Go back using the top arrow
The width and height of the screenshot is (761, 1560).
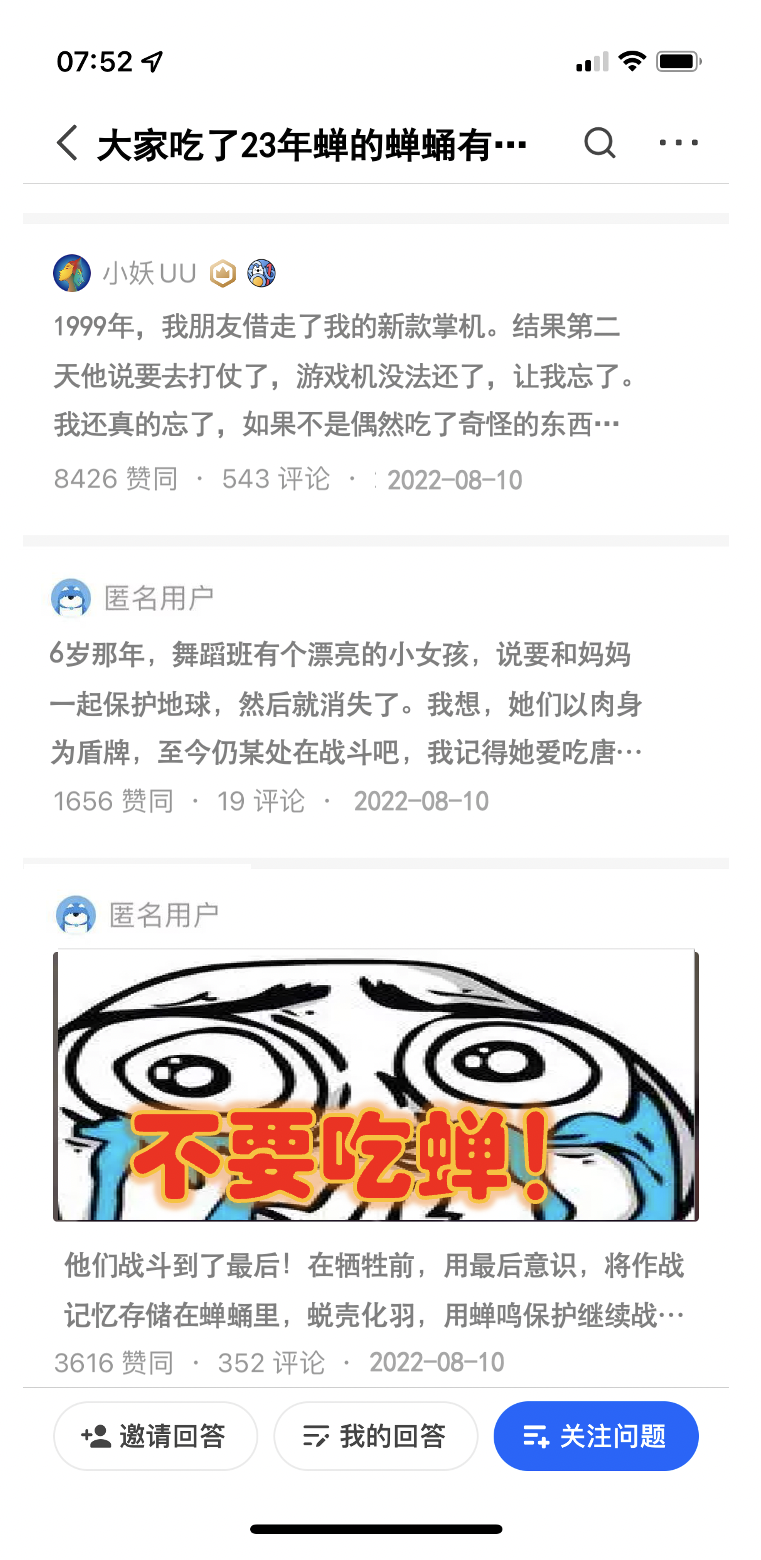pyautogui.click(x=67, y=144)
